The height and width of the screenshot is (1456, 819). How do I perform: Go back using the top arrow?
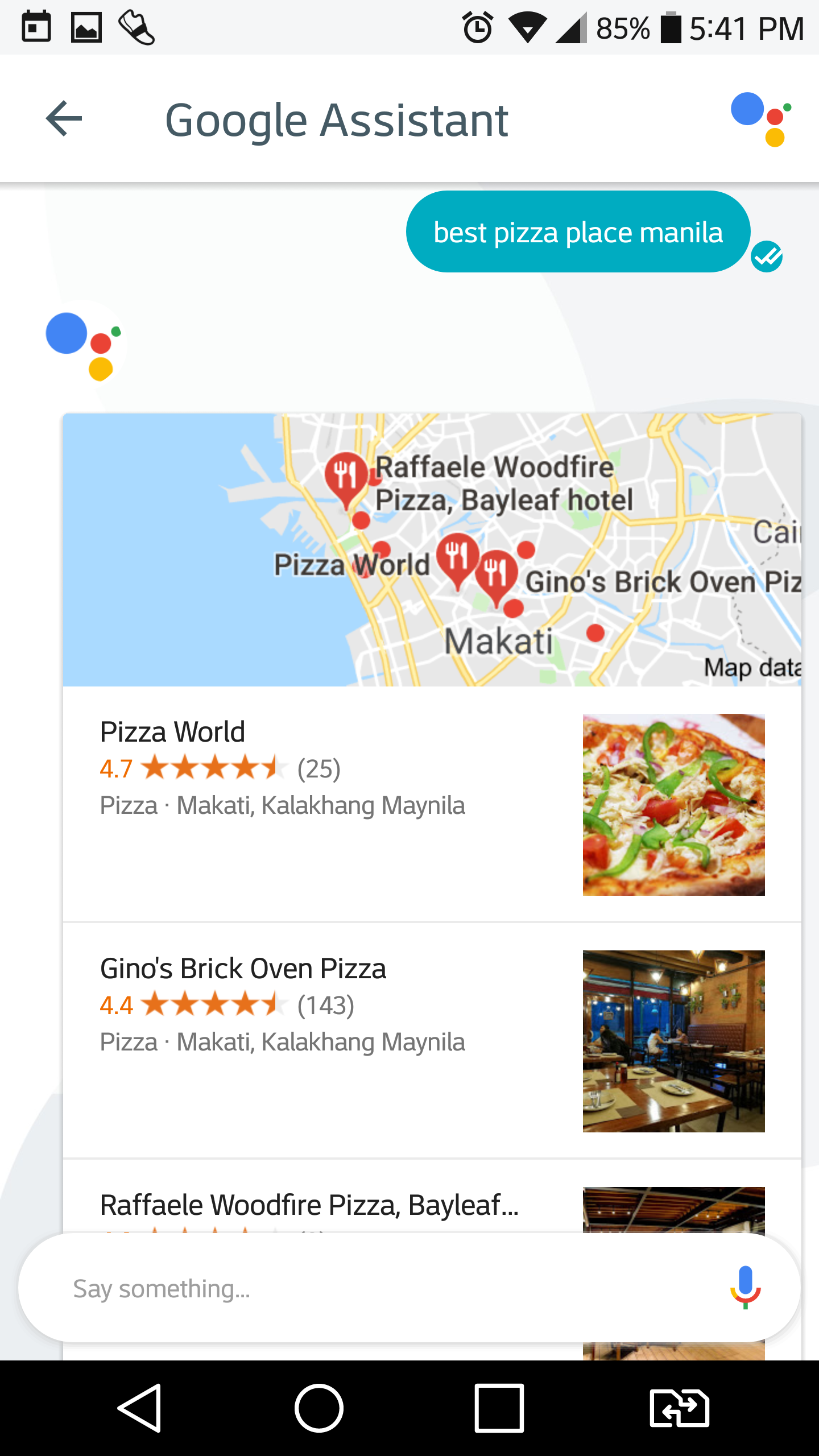(64, 119)
